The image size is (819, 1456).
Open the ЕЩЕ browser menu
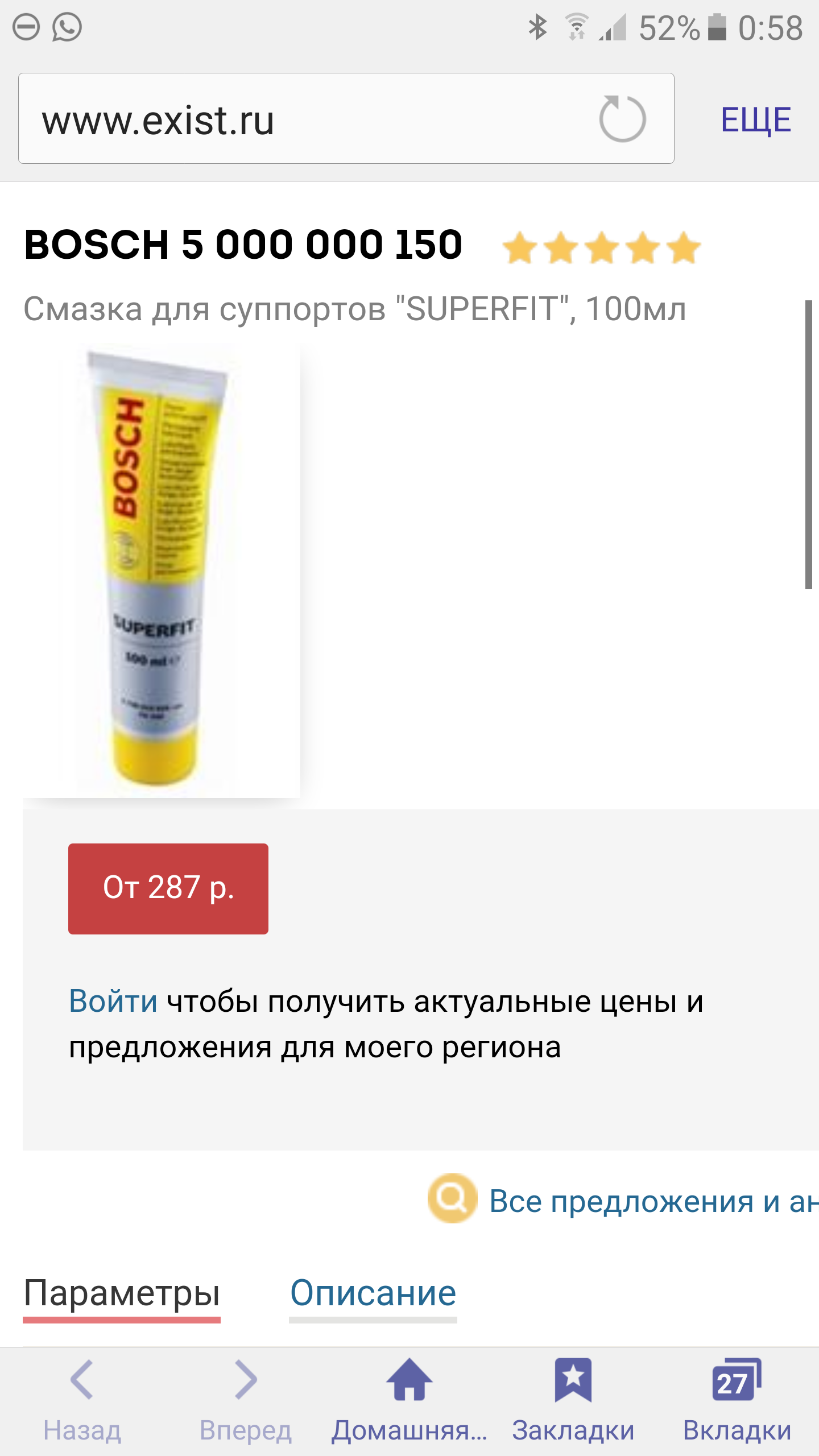pos(756,121)
